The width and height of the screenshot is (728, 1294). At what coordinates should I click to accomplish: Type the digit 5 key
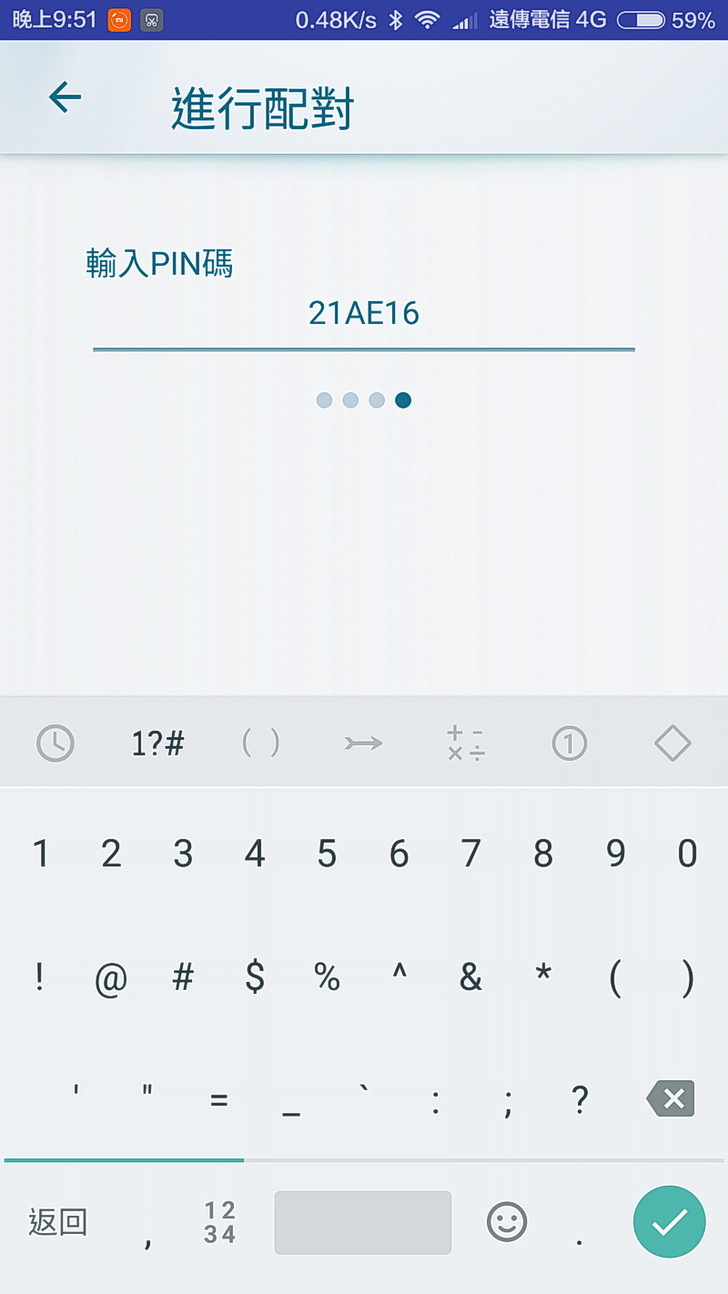[327, 853]
